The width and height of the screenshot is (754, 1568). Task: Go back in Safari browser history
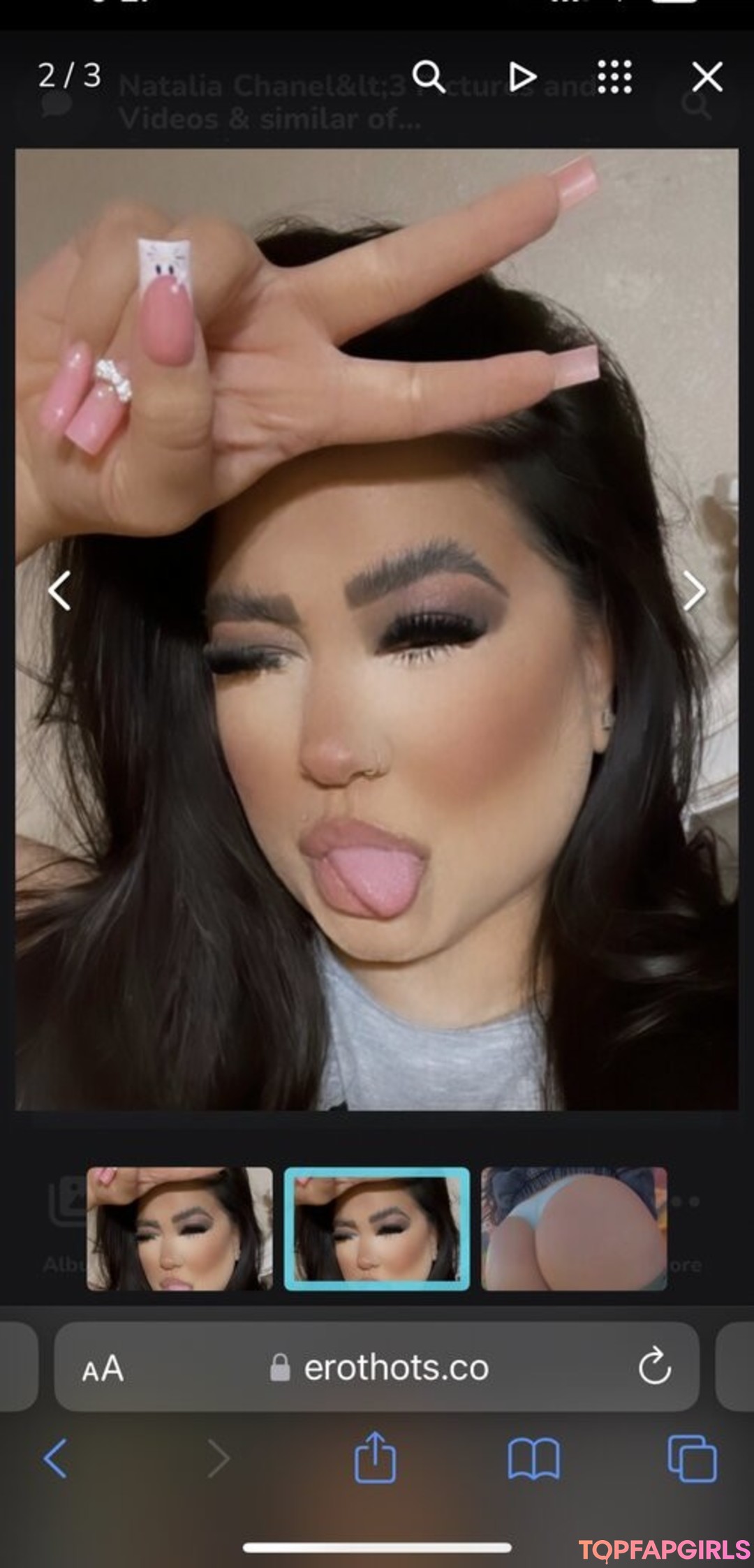pyautogui.click(x=56, y=1458)
